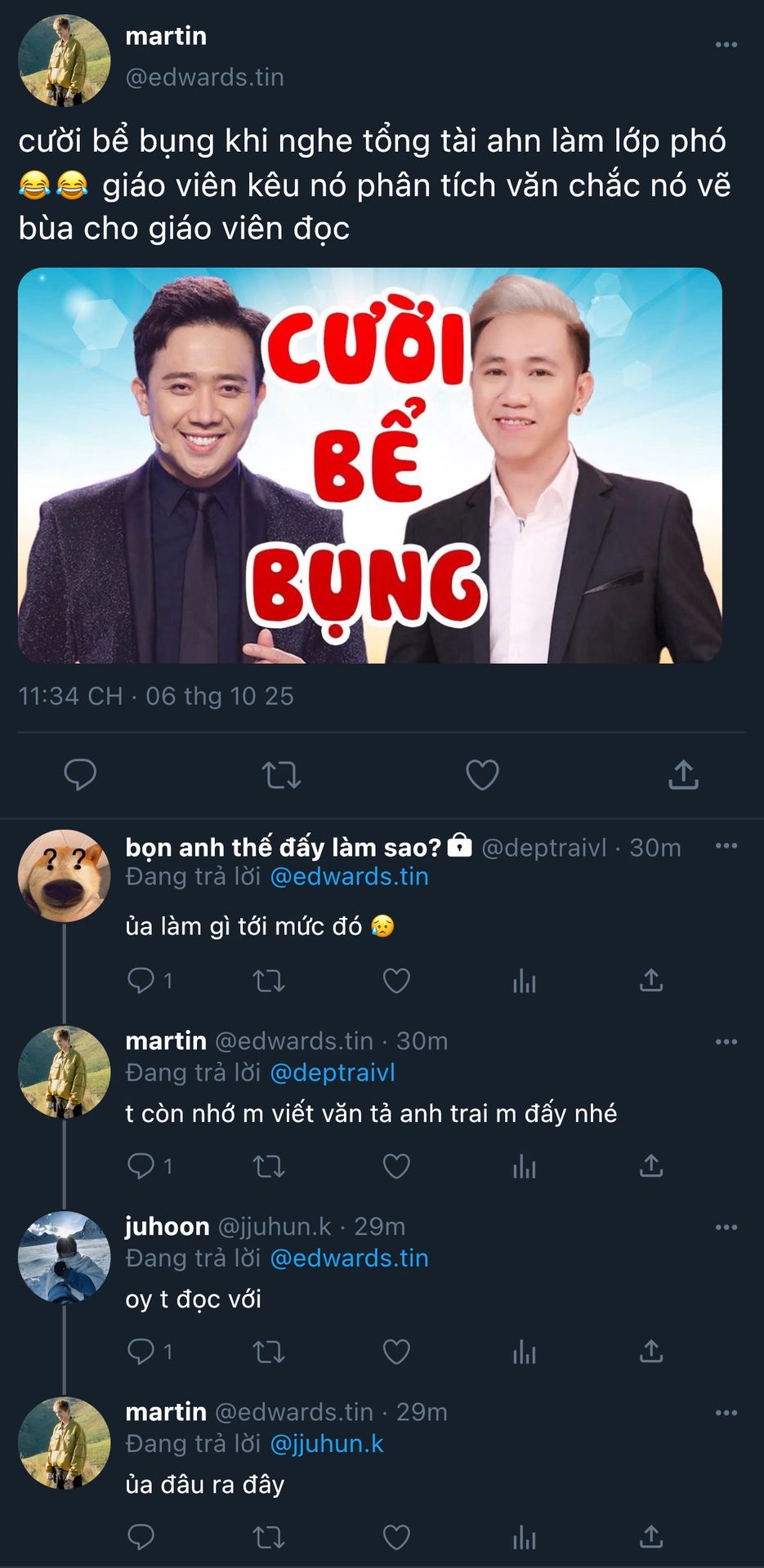Retweet the reply 'ủa làm gì tới mức đó'
Screen dimensions: 764x1568
pos(268,980)
